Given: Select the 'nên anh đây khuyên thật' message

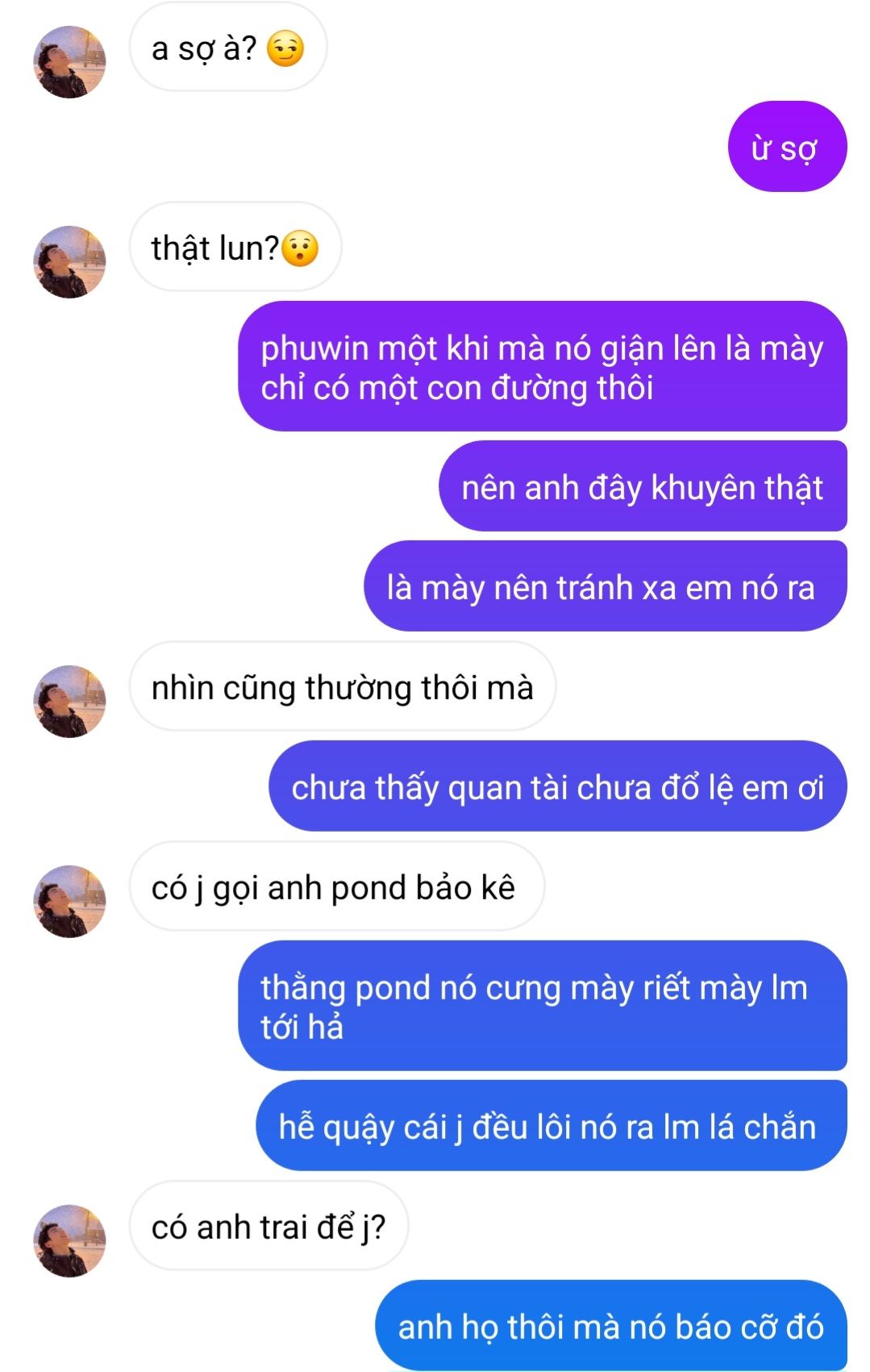Looking at the screenshot, I should tap(642, 487).
